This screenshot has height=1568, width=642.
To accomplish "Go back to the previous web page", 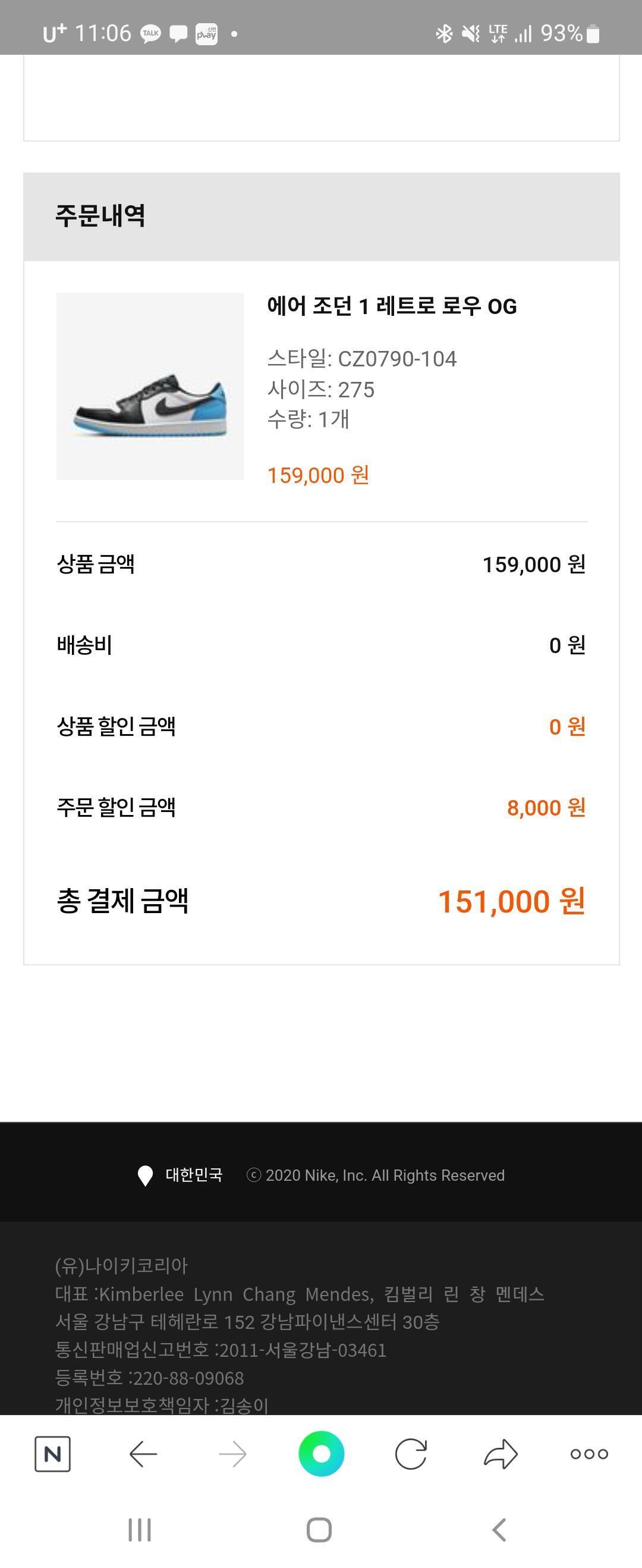I will click(x=144, y=1454).
